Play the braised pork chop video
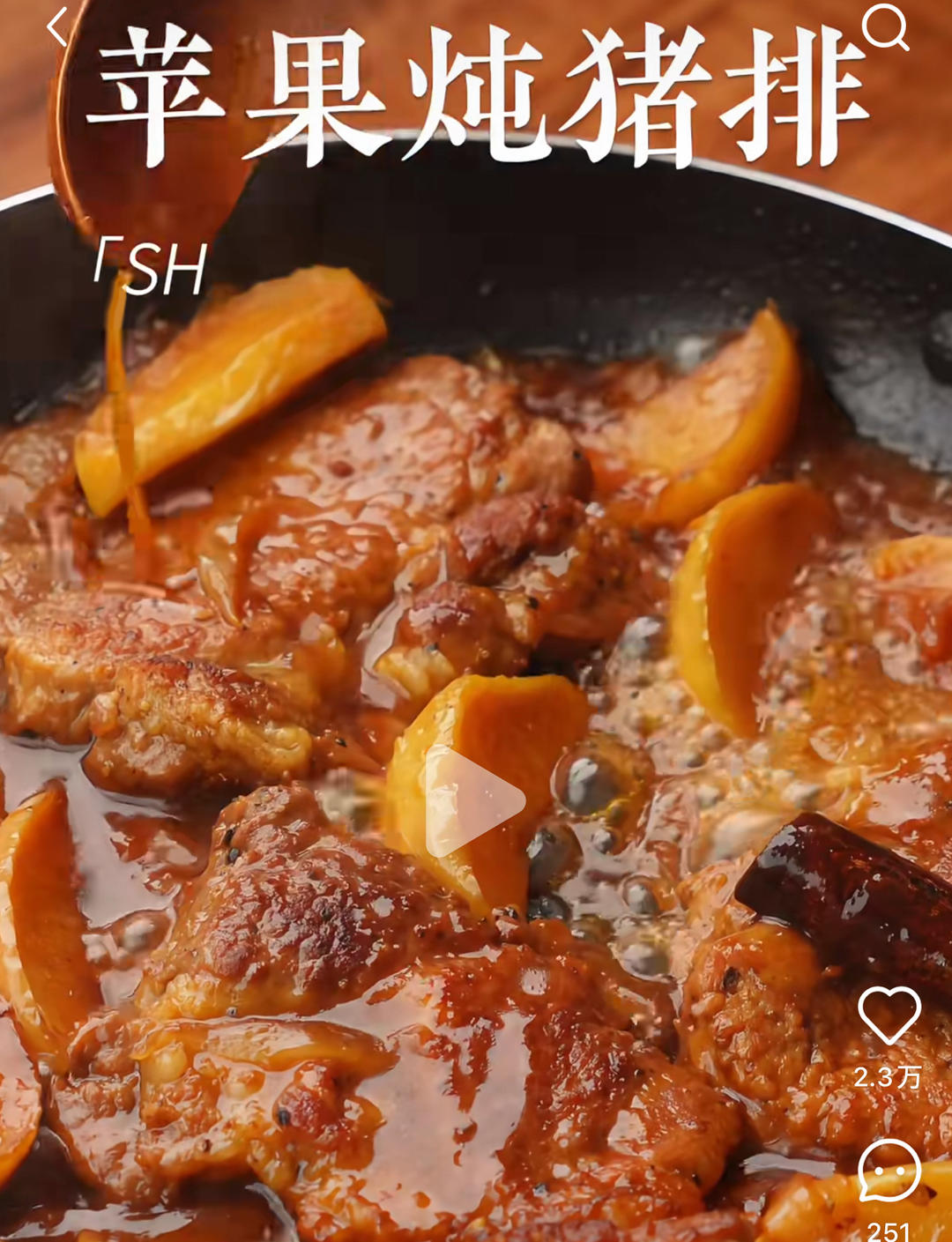 (474, 800)
